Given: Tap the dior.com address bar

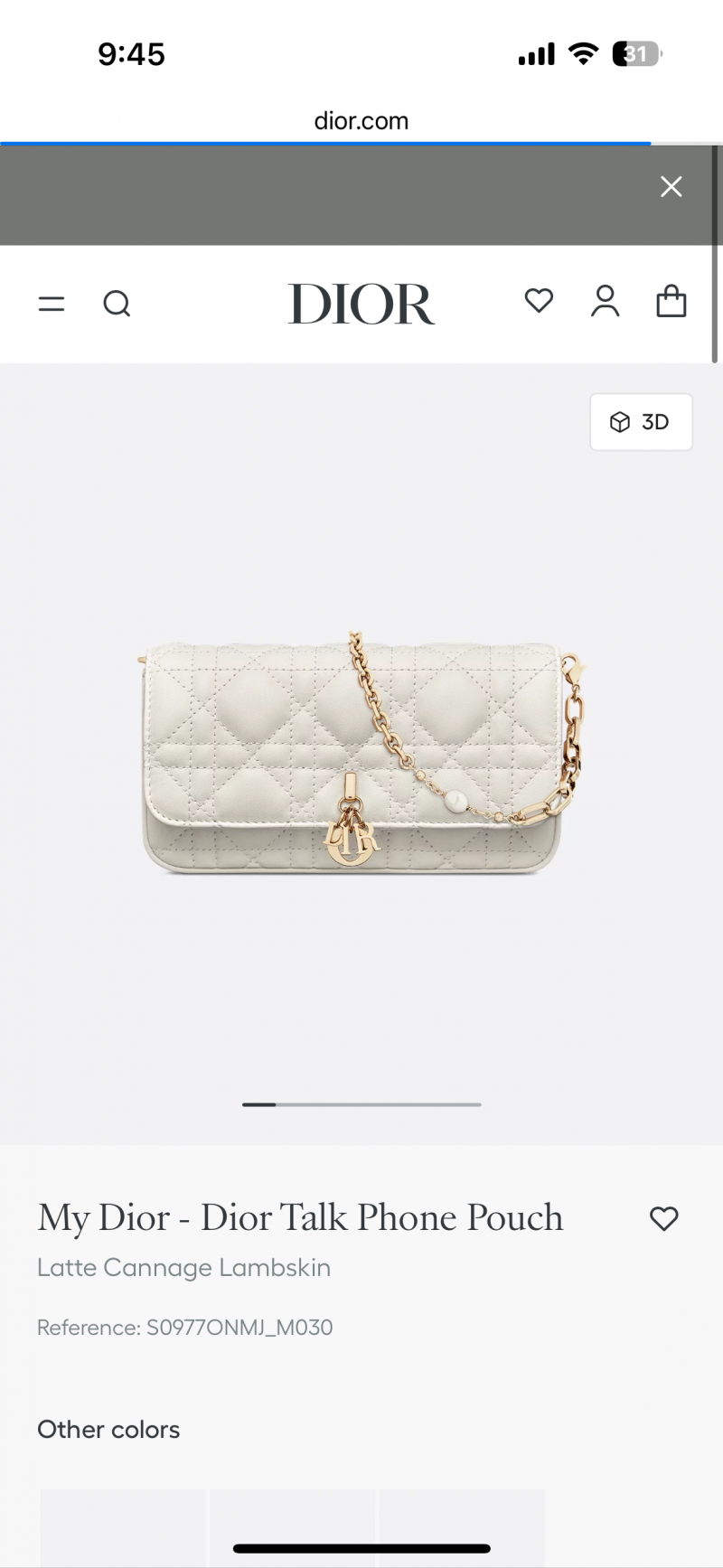Looking at the screenshot, I should (361, 121).
